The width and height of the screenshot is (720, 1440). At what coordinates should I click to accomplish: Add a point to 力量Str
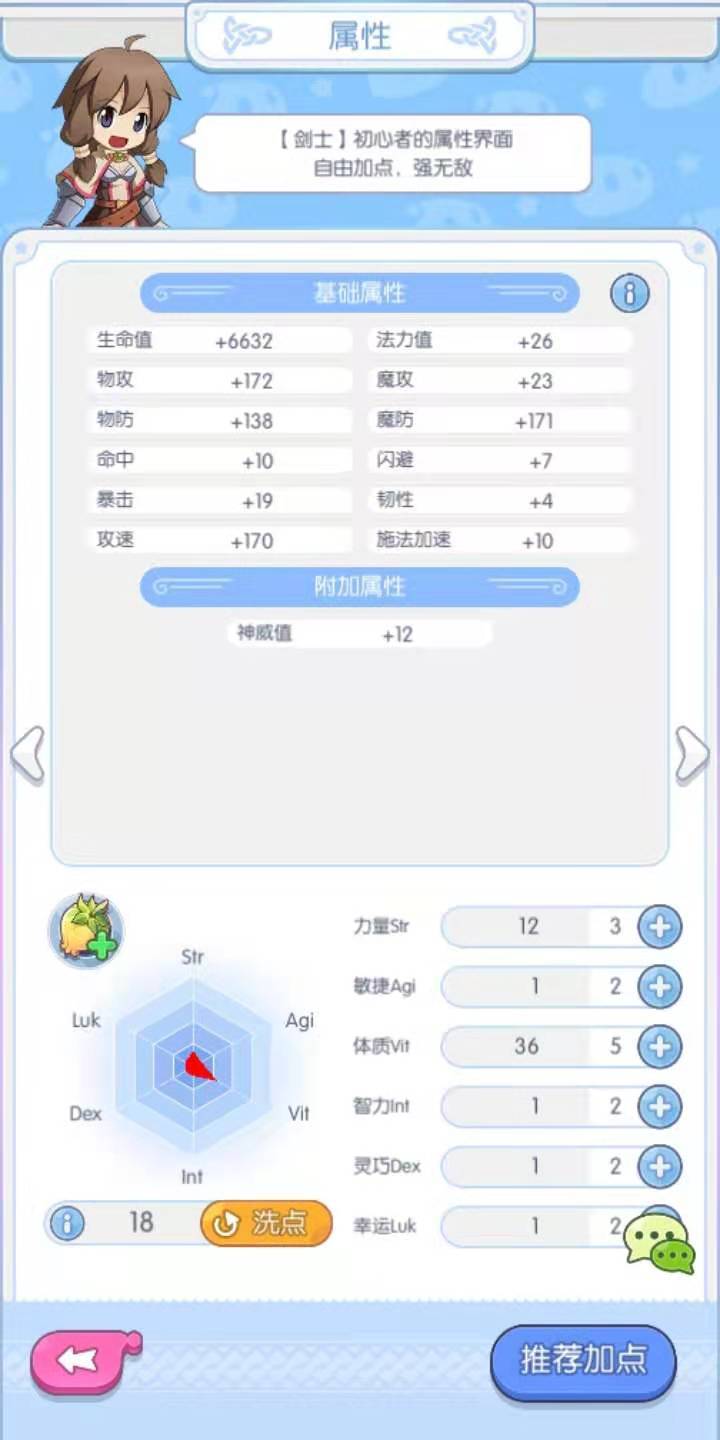pos(659,927)
